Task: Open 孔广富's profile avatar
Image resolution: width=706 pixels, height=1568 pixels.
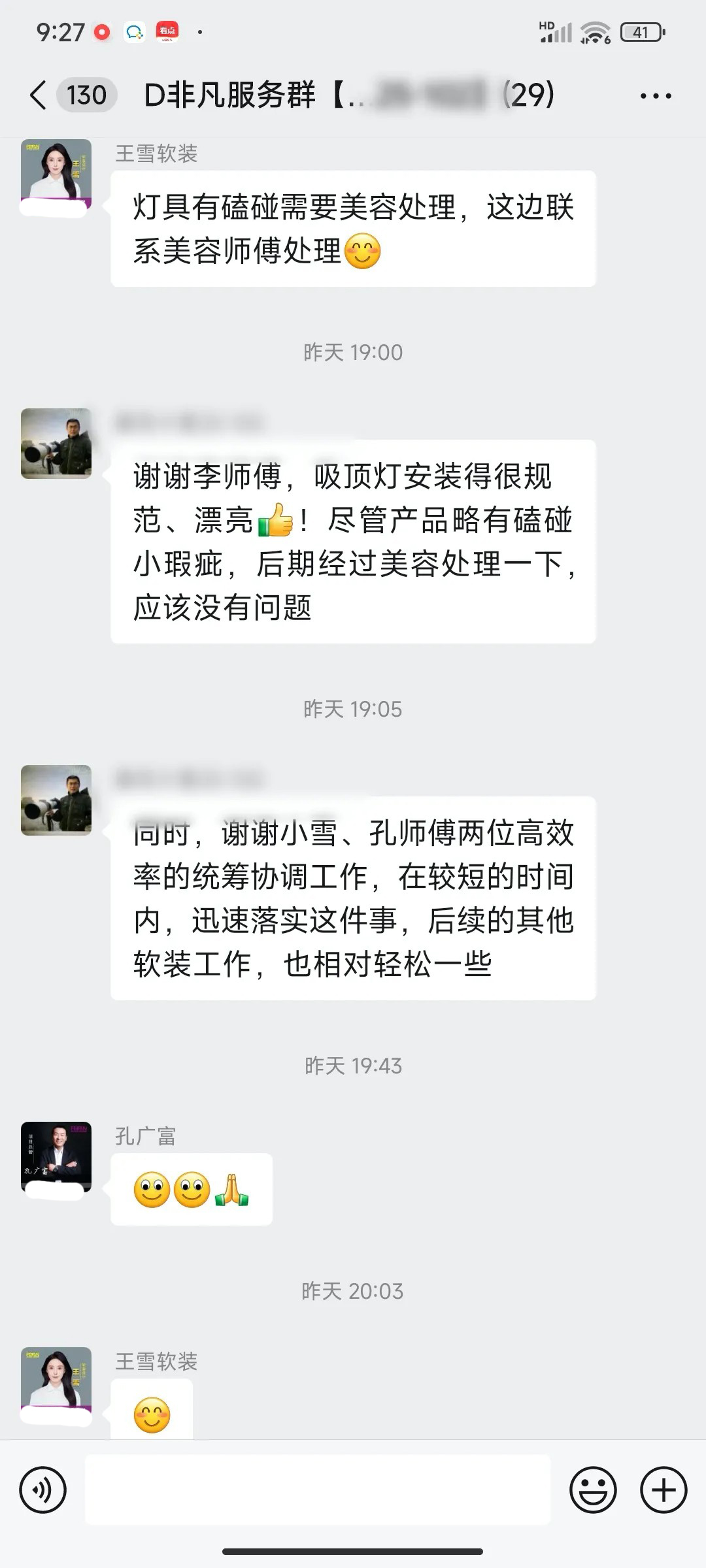Action: 56,1157
